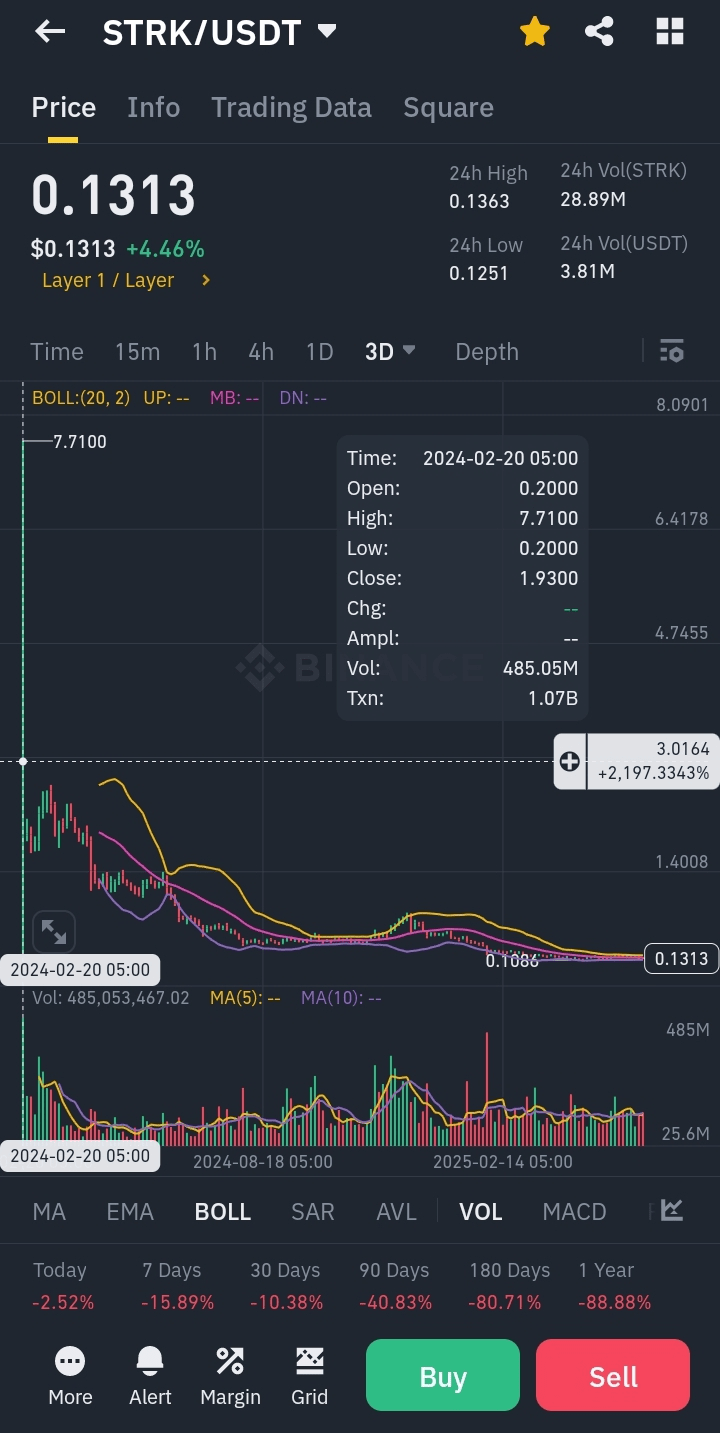The height and width of the screenshot is (1433, 720).
Task: Open the grid layout menu icon
Action: [x=669, y=32]
